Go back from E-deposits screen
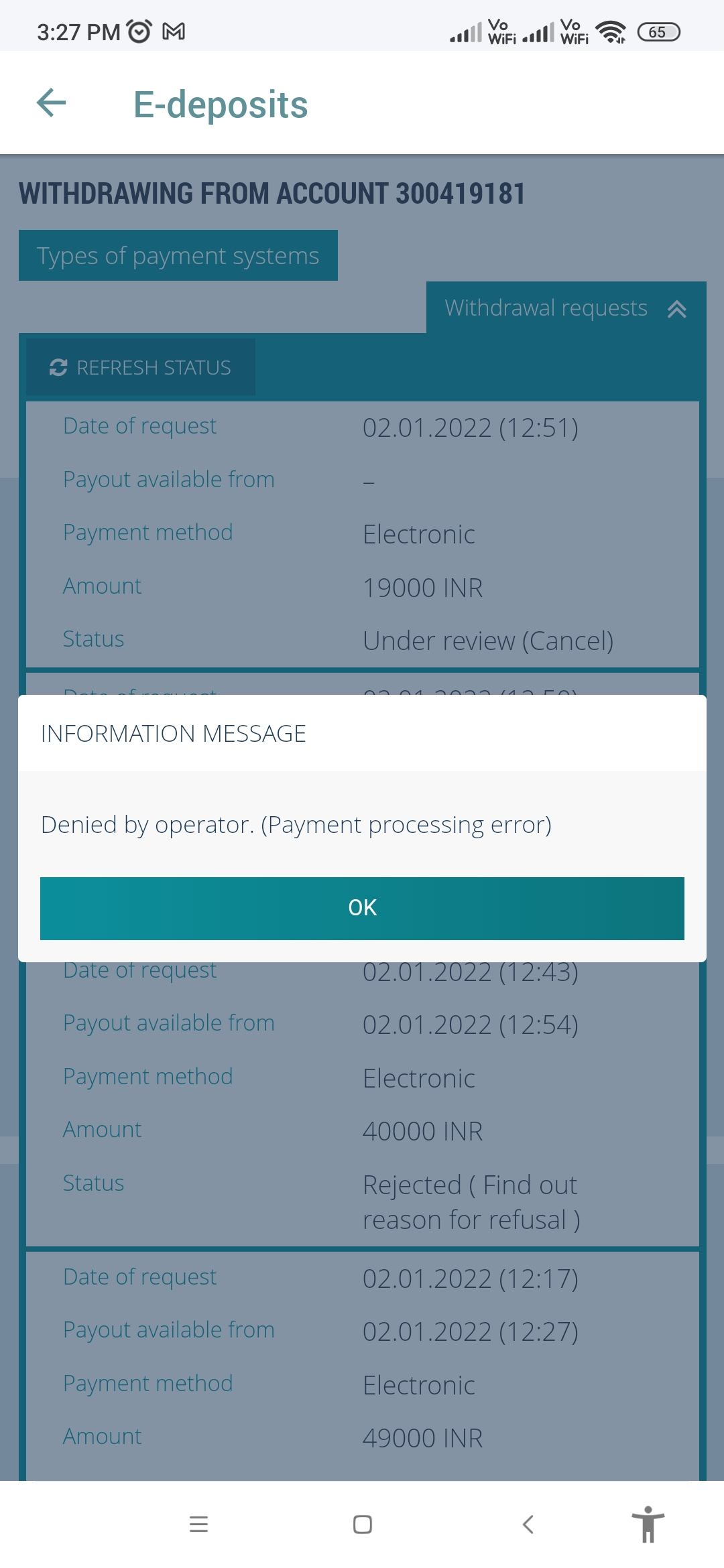This screenshot has height=1568, width=724. click(x=52, y=103)
